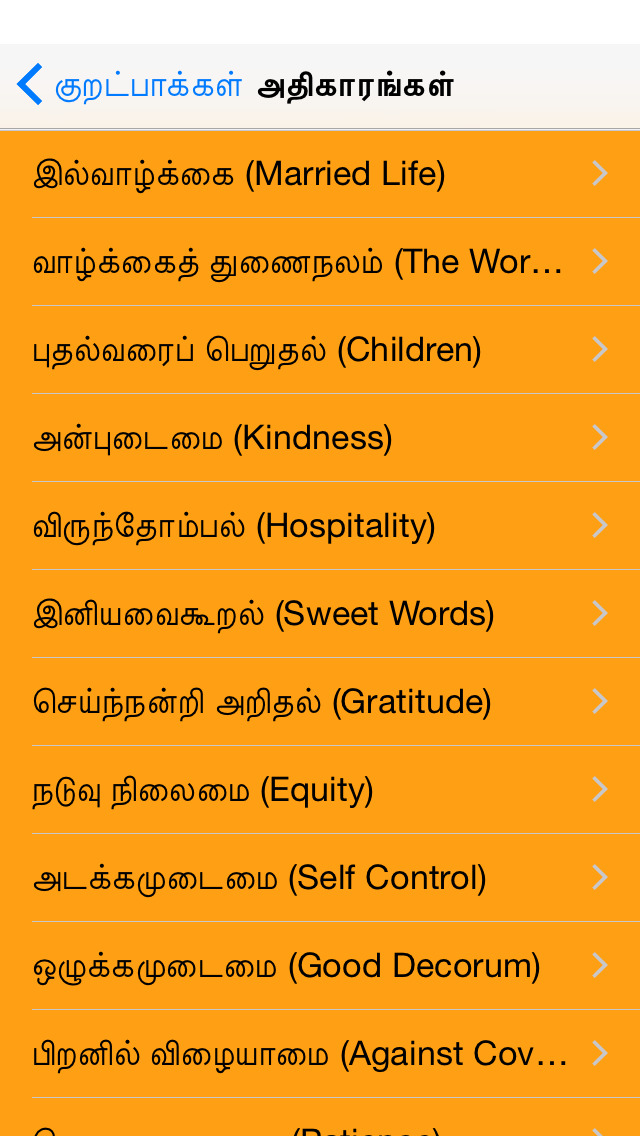The width and height of the screenshot is (640, 1136).
Task: Select the Kindness chapter
Action: [x=320, y=438]
